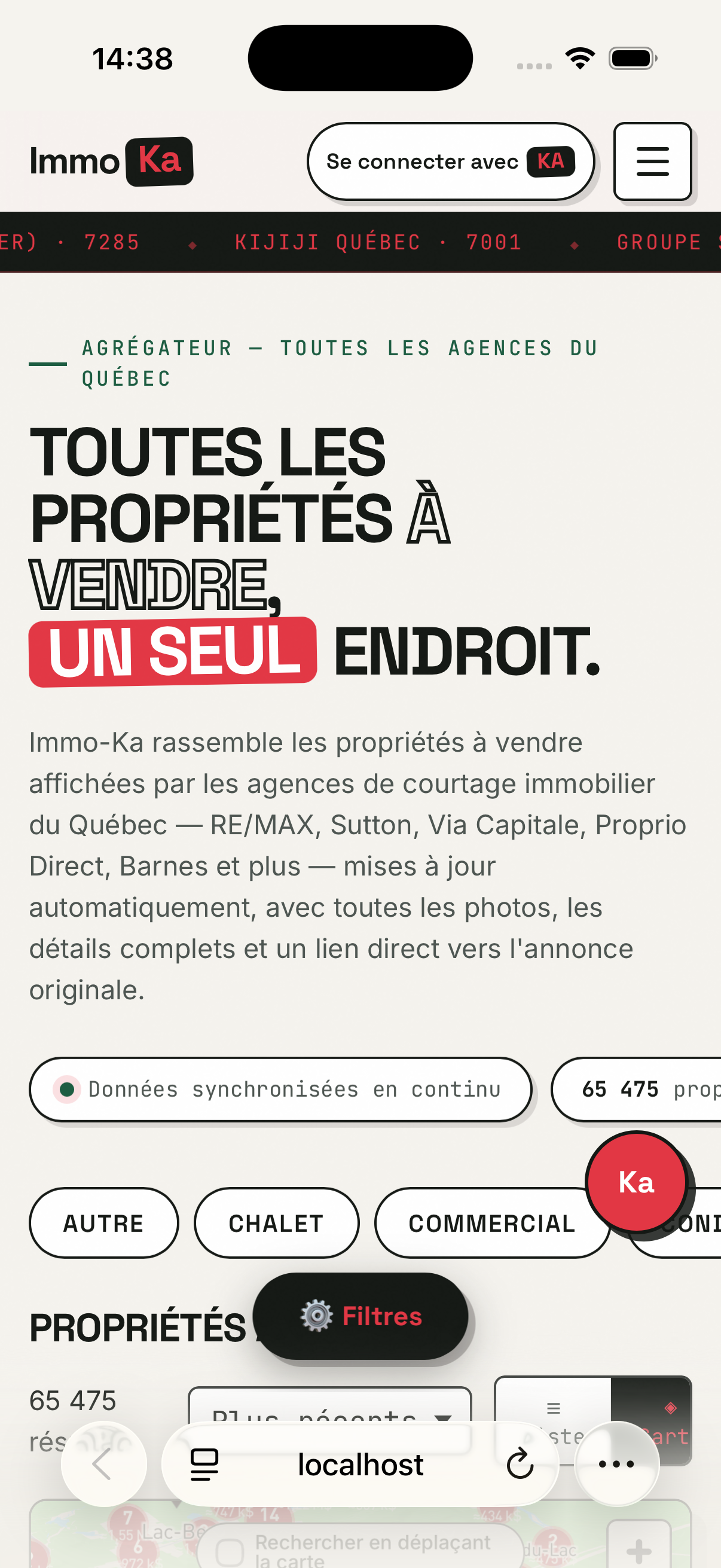This screenshot has height=1568, width=721.
Task: Zoom in on the map
Action: click(639, 1549)
